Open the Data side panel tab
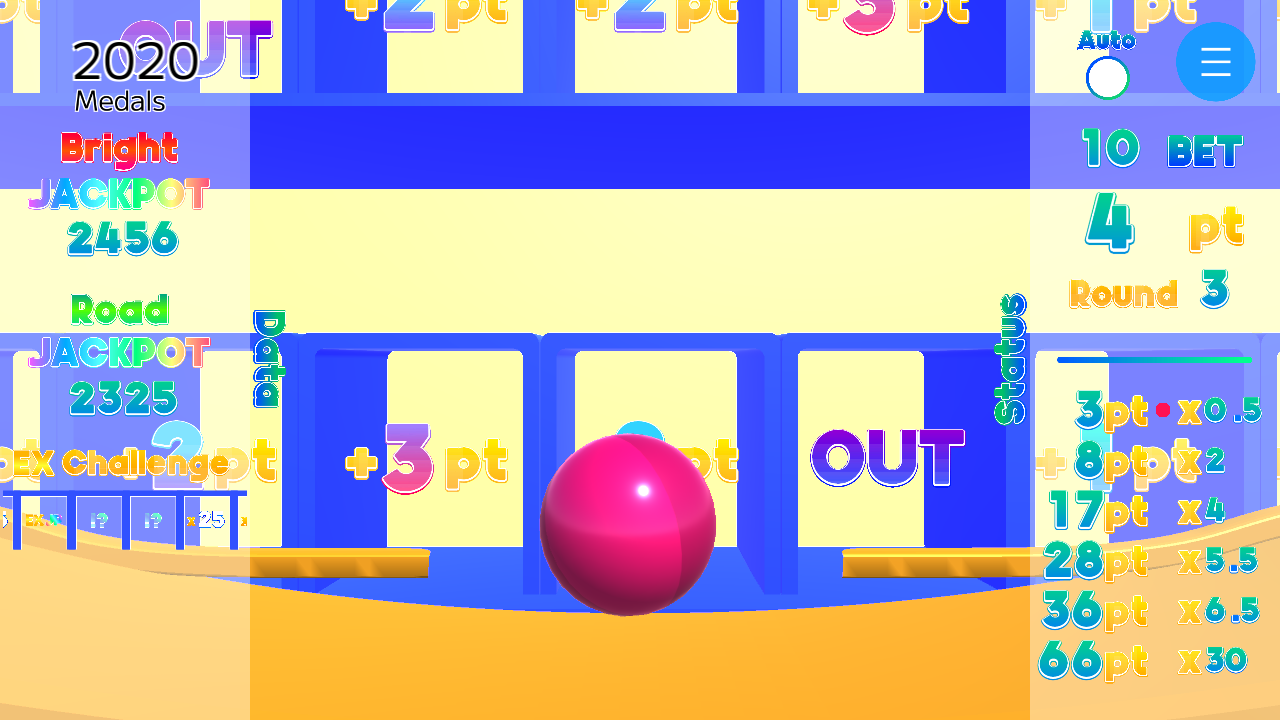This screenshot has width=1280, height=720. click(269, 358)
